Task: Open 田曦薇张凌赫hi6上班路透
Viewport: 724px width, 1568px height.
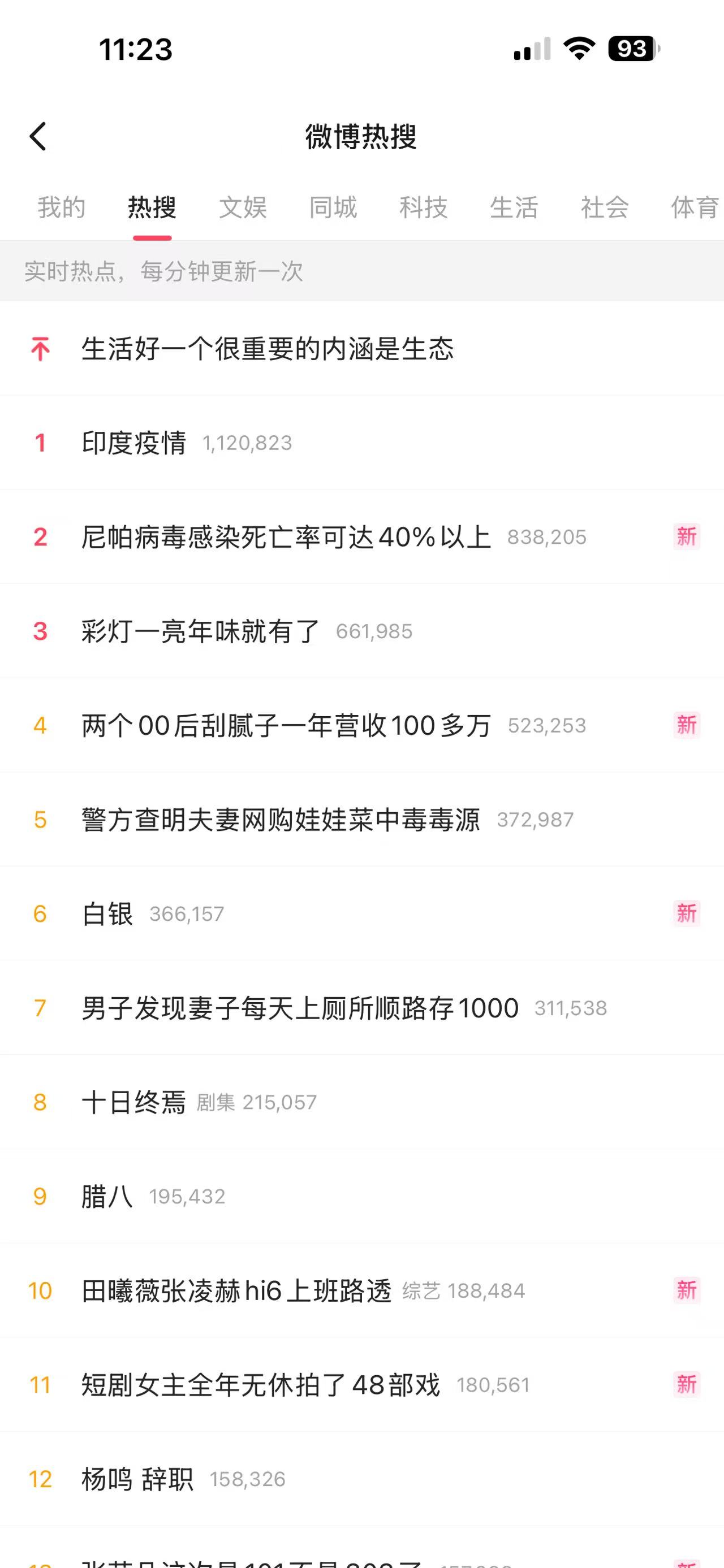Action: pos(236,1291)
